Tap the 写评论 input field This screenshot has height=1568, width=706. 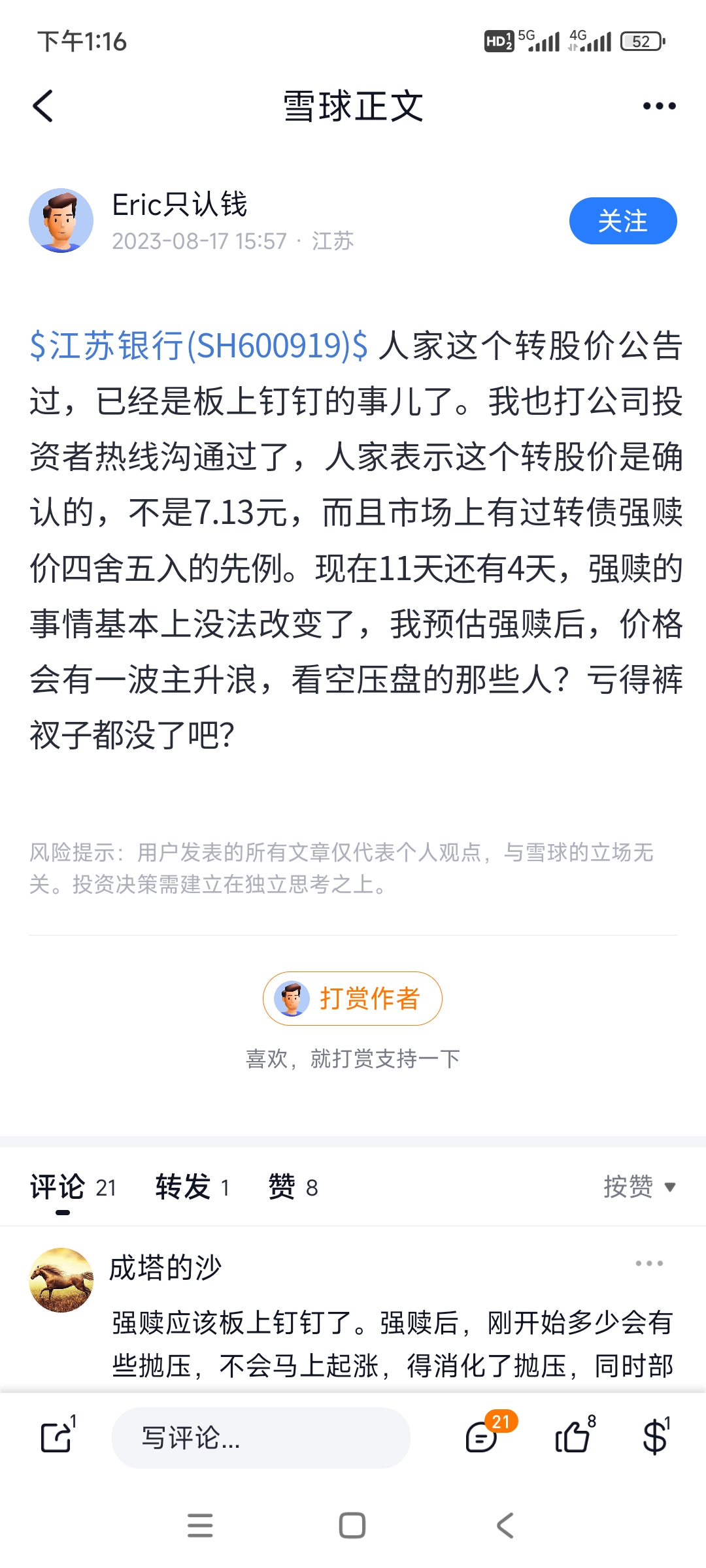(x=260, y=1437)
